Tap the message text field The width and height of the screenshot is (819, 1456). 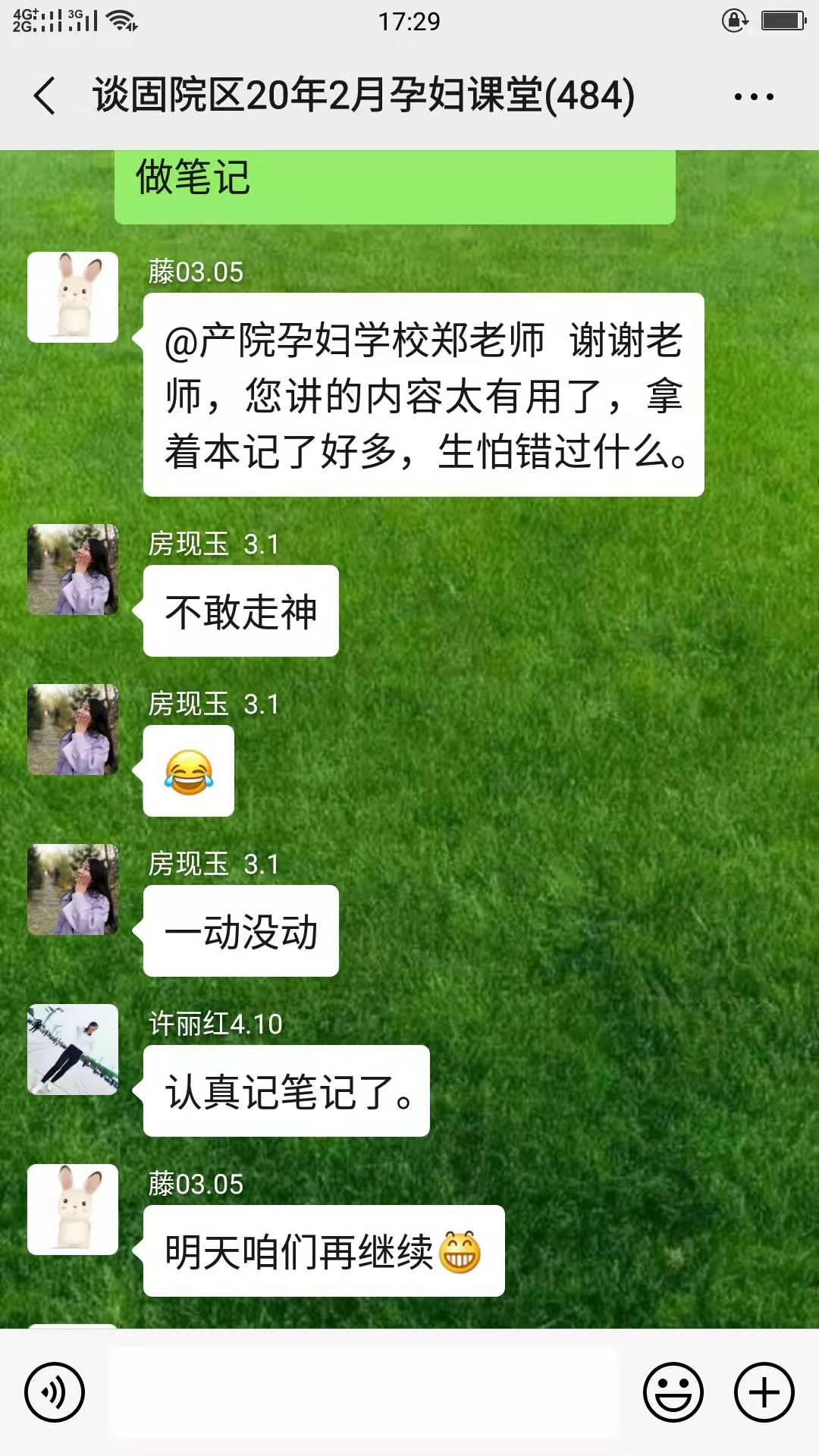pos(364,1392)
